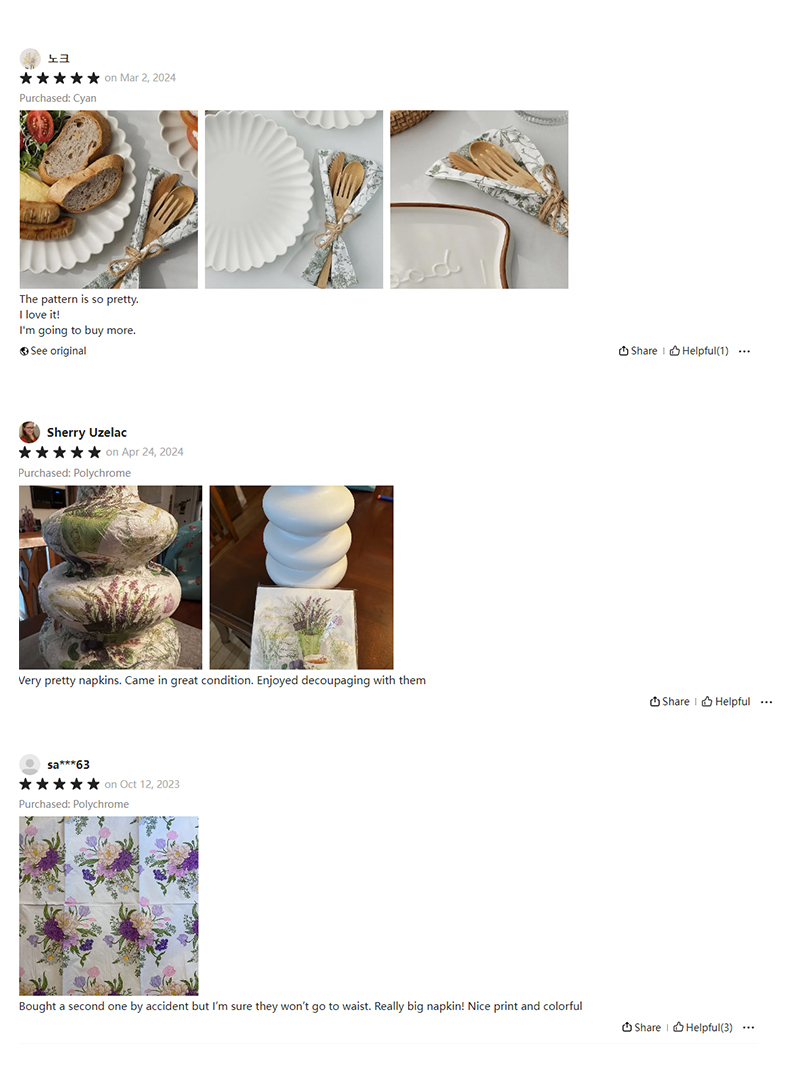Mark 노크's review as helpful
This screenshot has height=1073, width=800.
pyautogui.click(x=699, y=351)
